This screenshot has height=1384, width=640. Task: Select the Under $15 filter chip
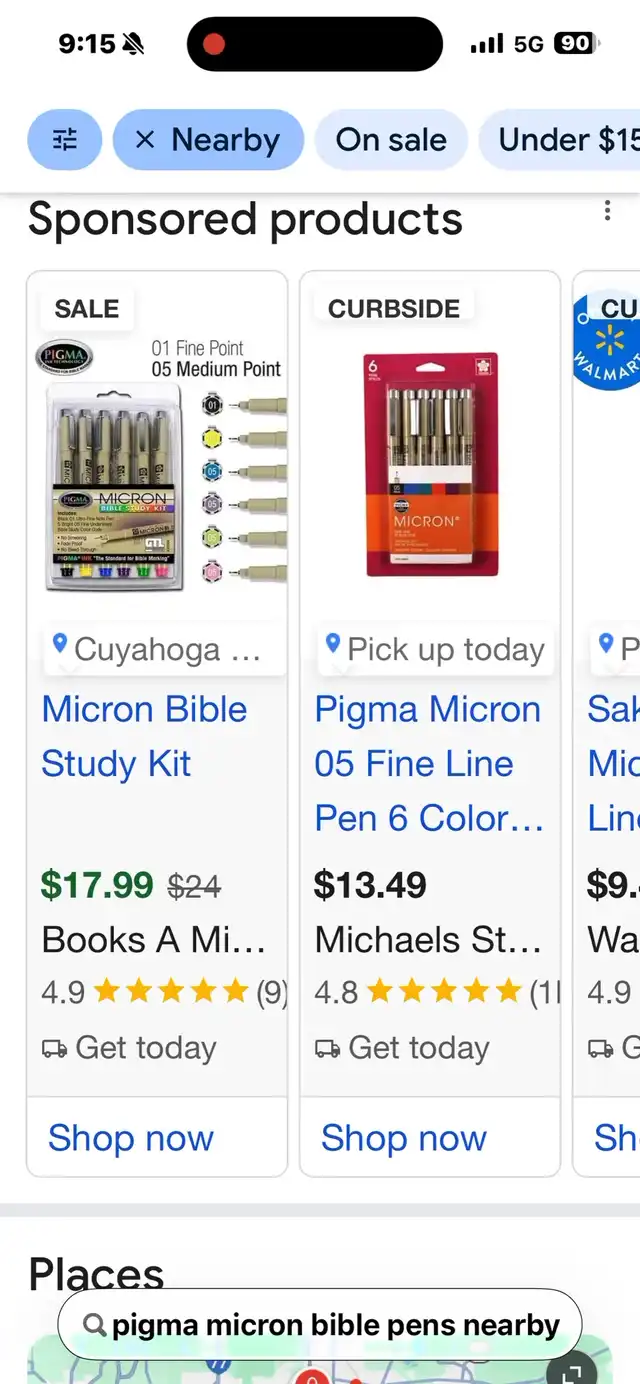coord(566,140)
